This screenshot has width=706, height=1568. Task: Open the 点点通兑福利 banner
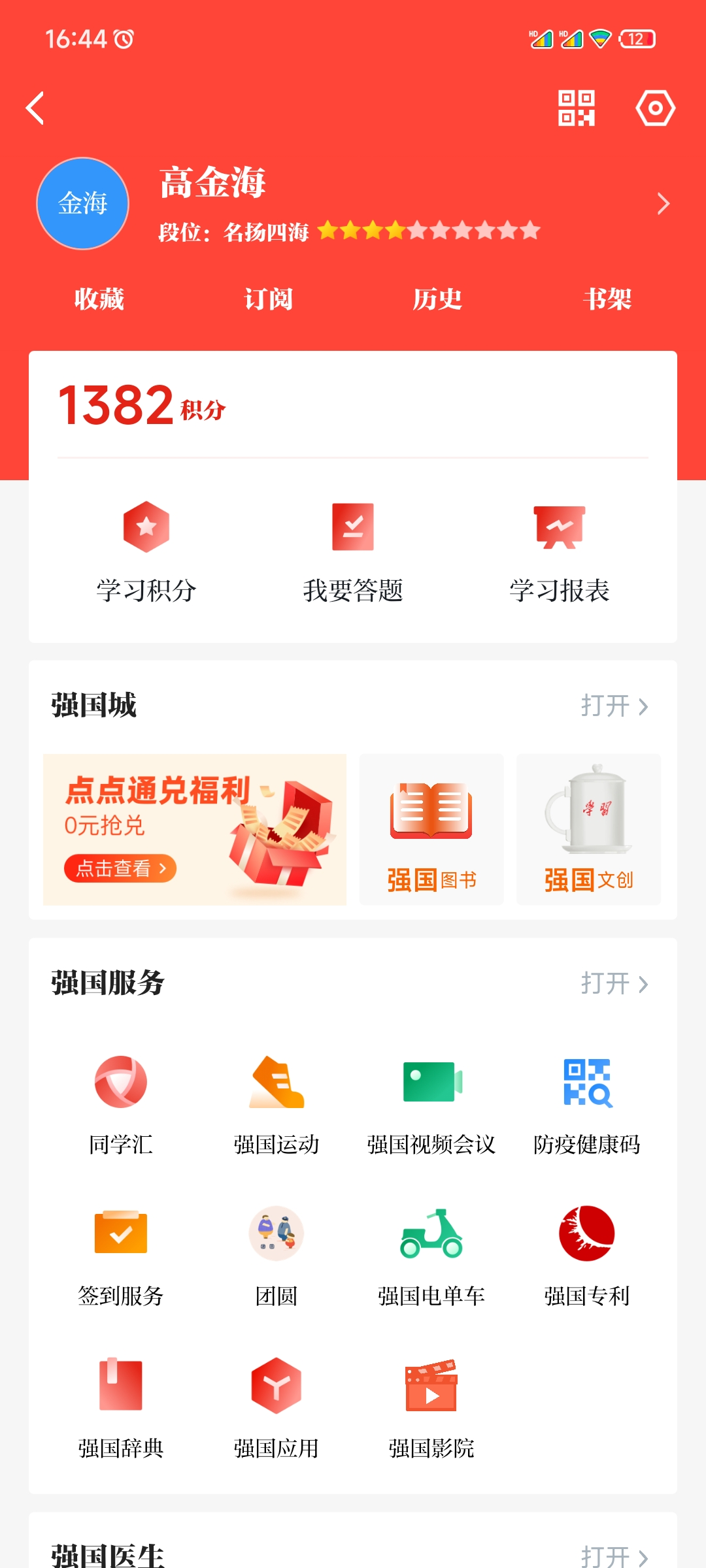click(194, 829)
